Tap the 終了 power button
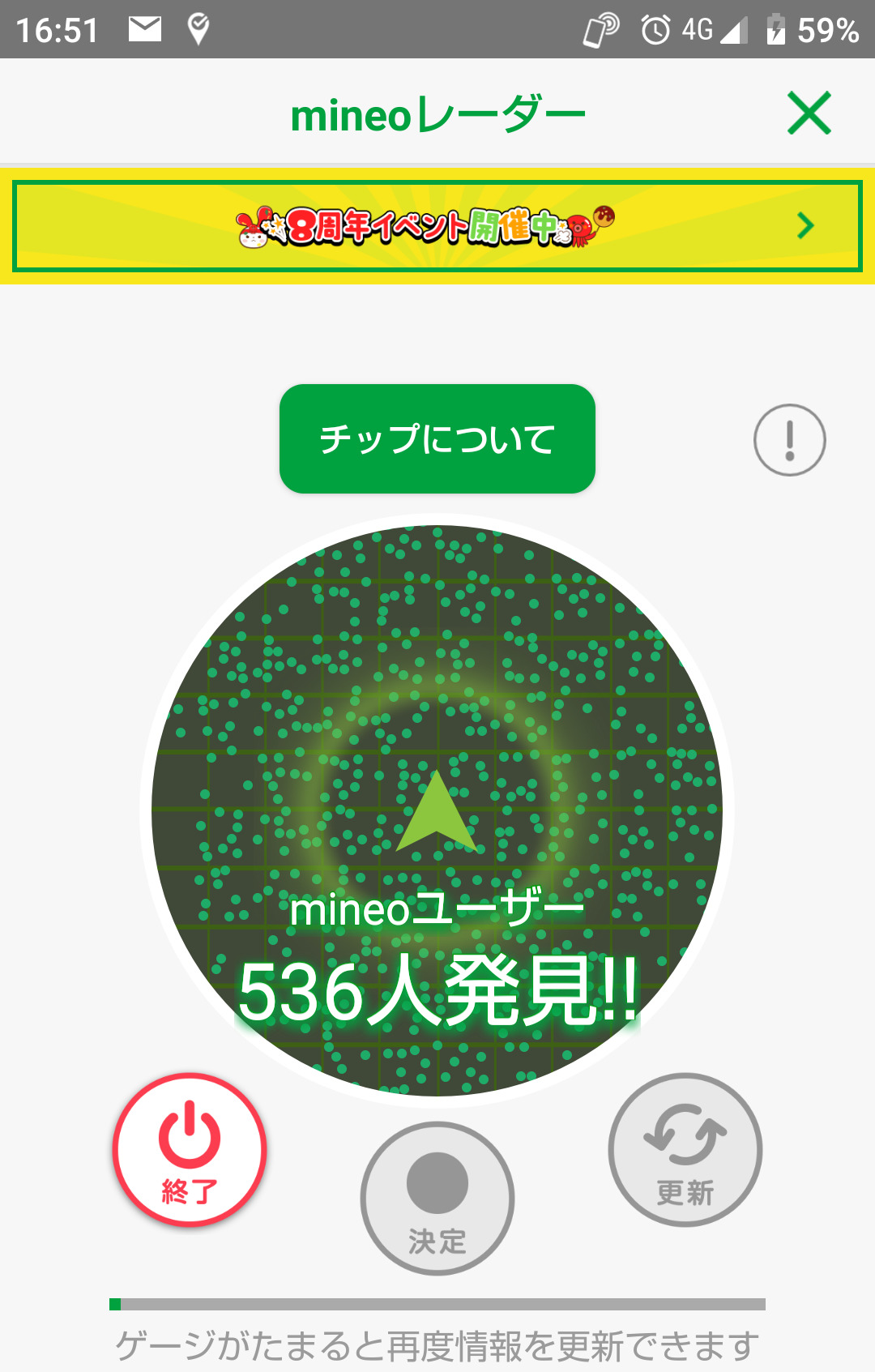The height and width of the screenshot is (1372, 875). click(x=190, y=1150)
